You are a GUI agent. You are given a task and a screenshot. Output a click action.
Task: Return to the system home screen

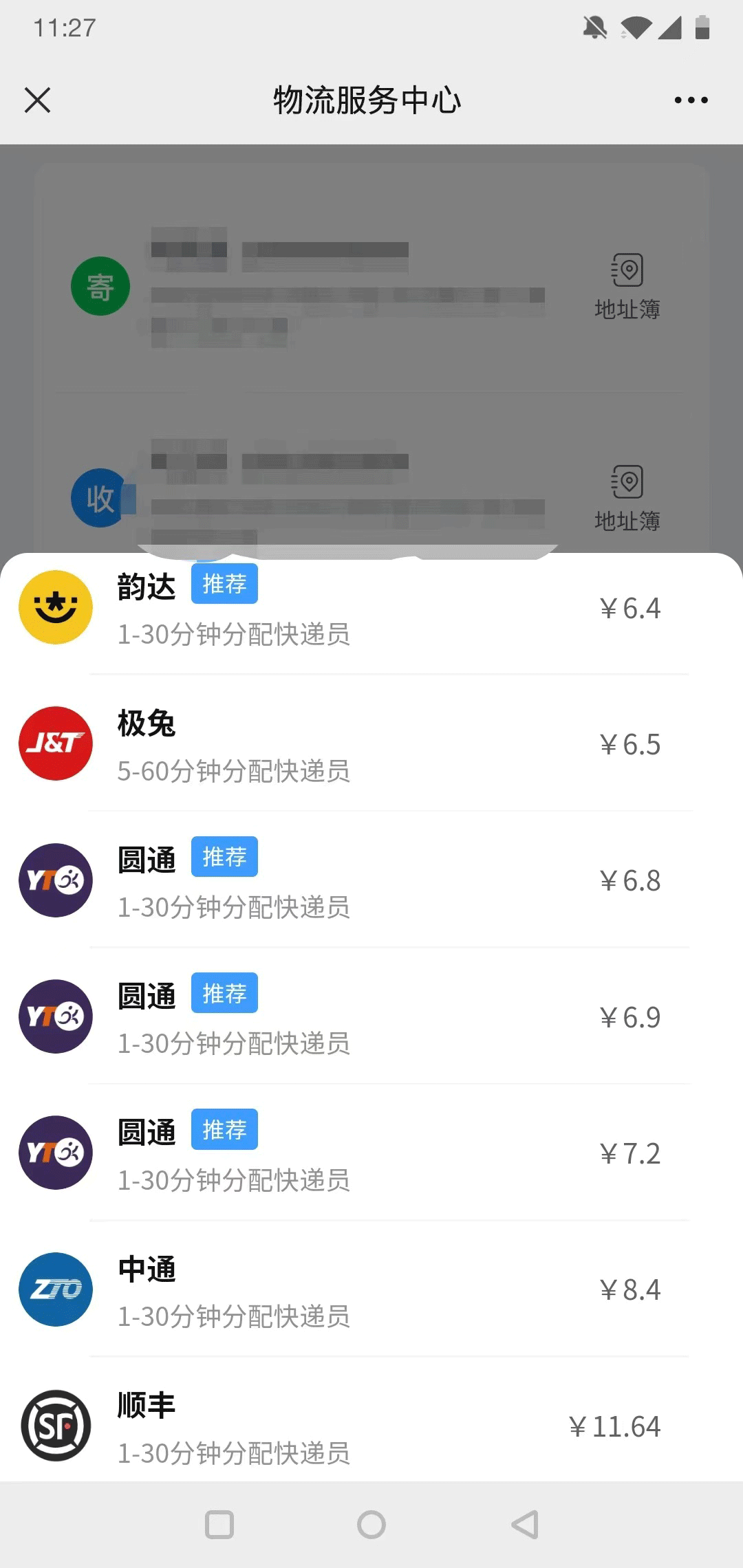click(371, 1525)
